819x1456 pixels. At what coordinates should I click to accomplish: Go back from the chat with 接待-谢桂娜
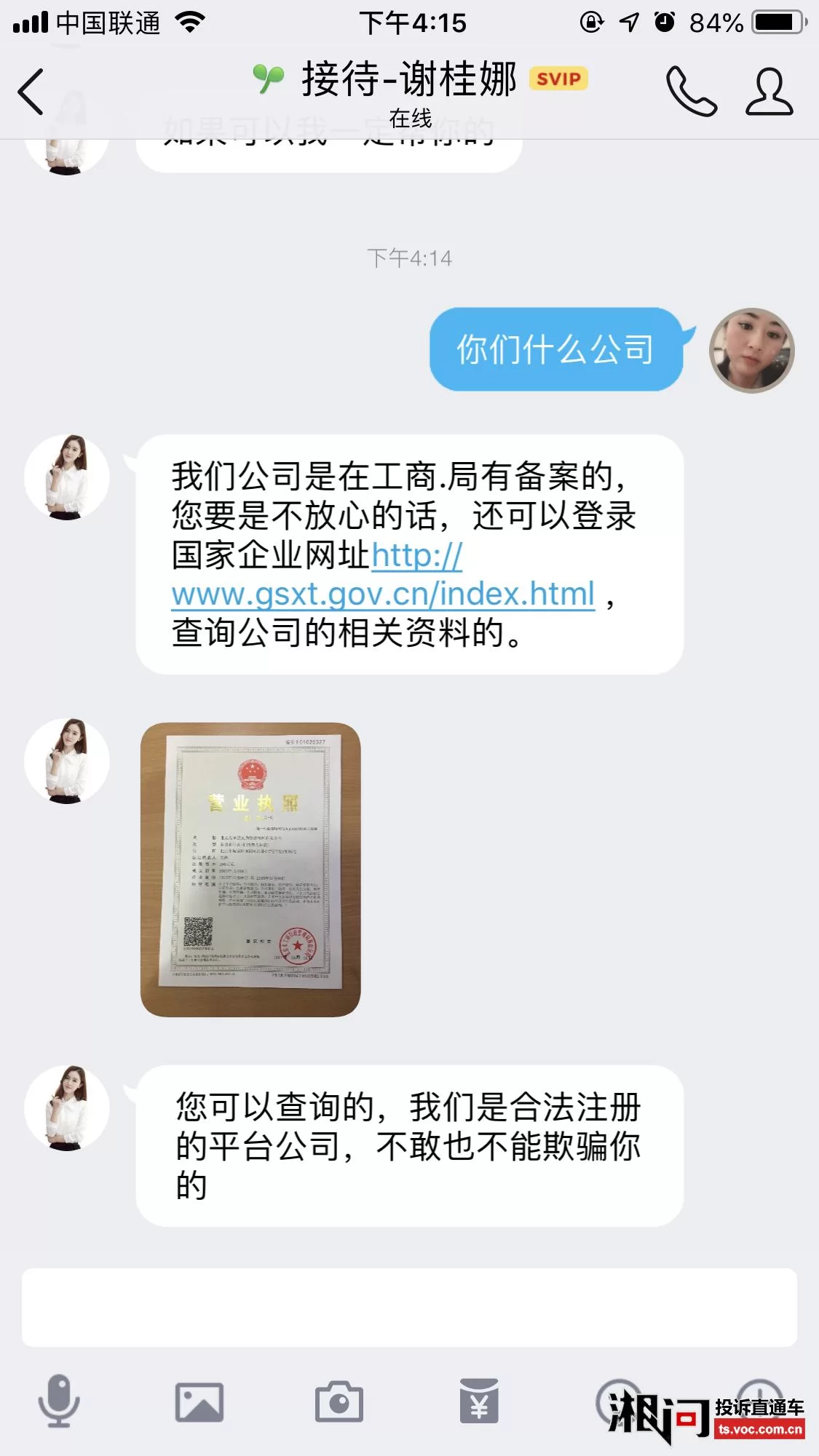(x=31, y=92)
